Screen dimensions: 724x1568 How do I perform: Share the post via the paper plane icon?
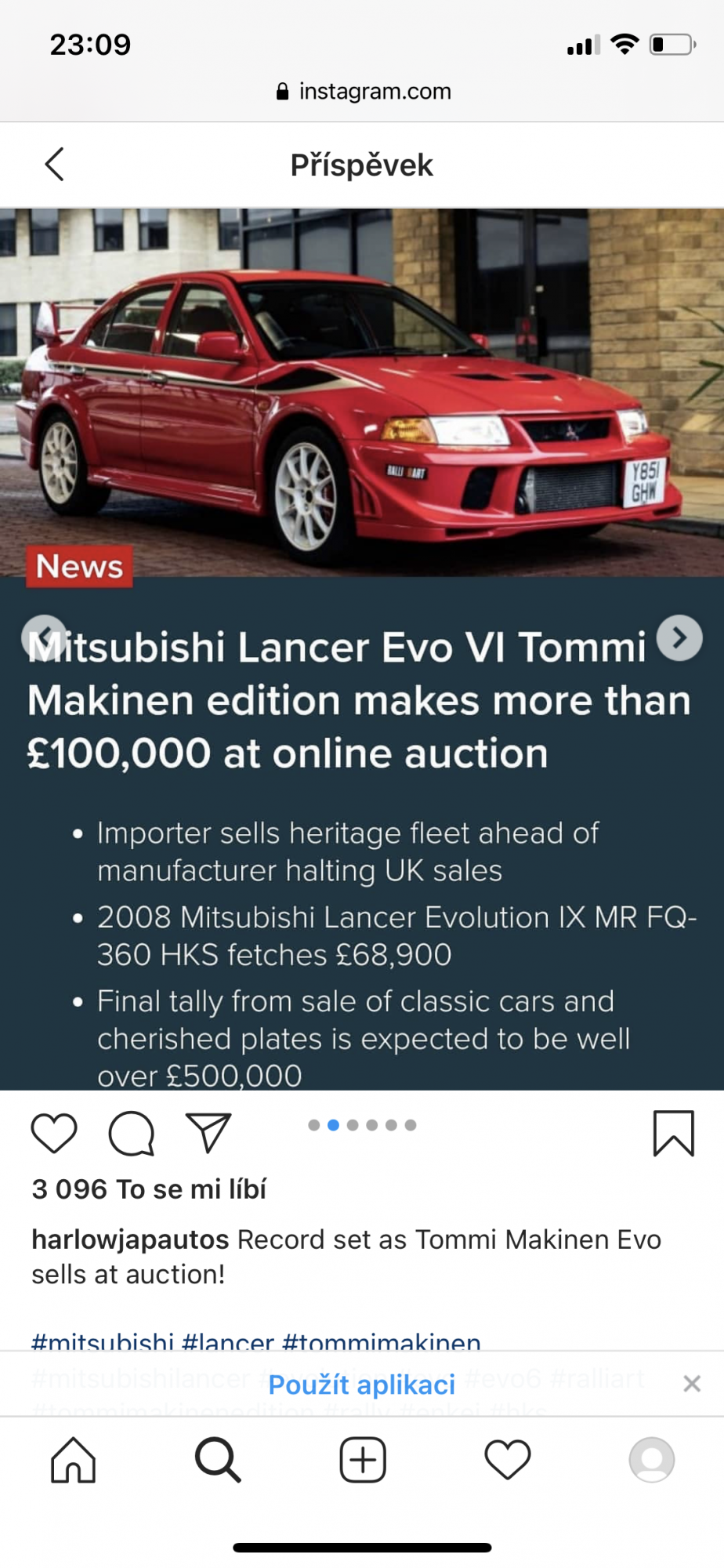(208, 1133)
